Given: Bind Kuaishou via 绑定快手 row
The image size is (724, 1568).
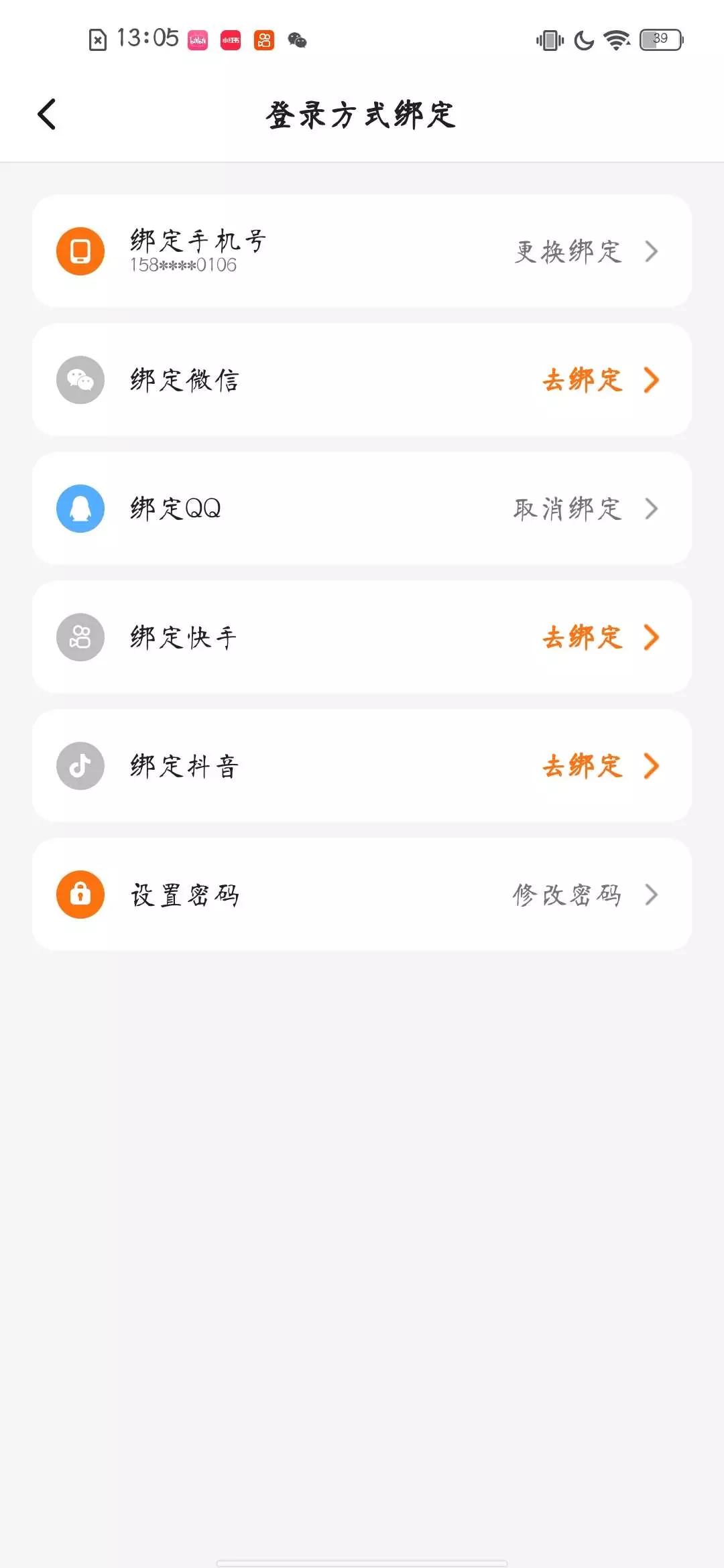Looking at the screenshot, I should (362, 637).
